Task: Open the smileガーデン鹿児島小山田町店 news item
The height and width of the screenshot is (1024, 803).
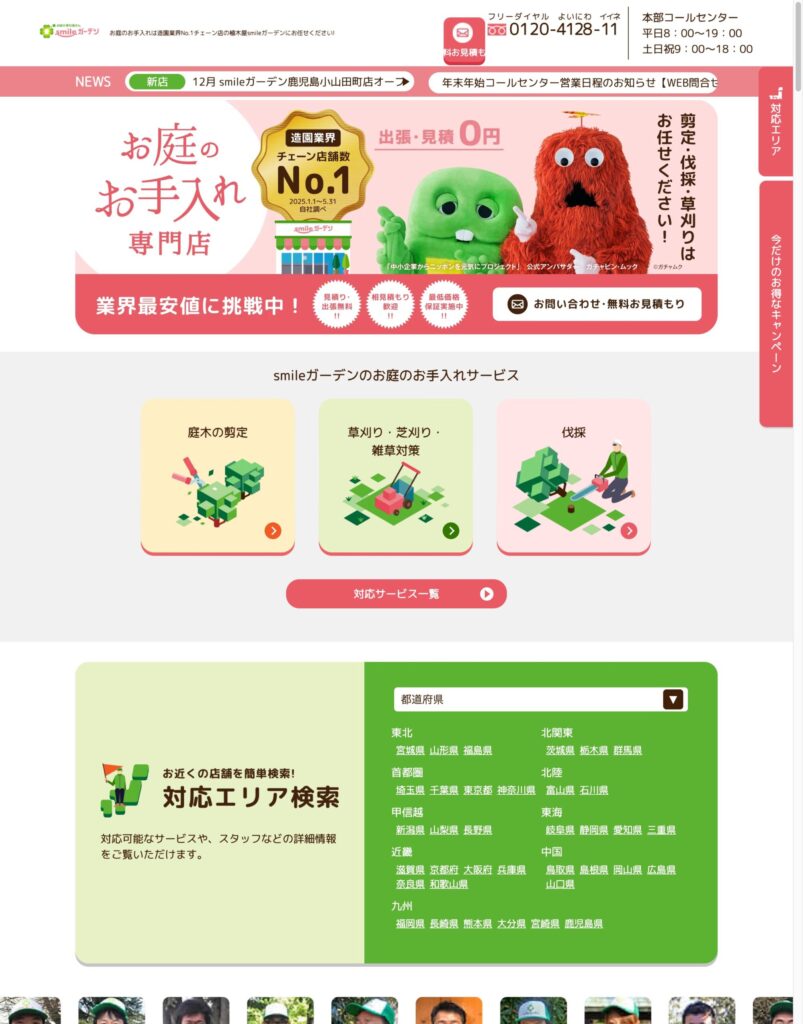Action: coord(300,82)
